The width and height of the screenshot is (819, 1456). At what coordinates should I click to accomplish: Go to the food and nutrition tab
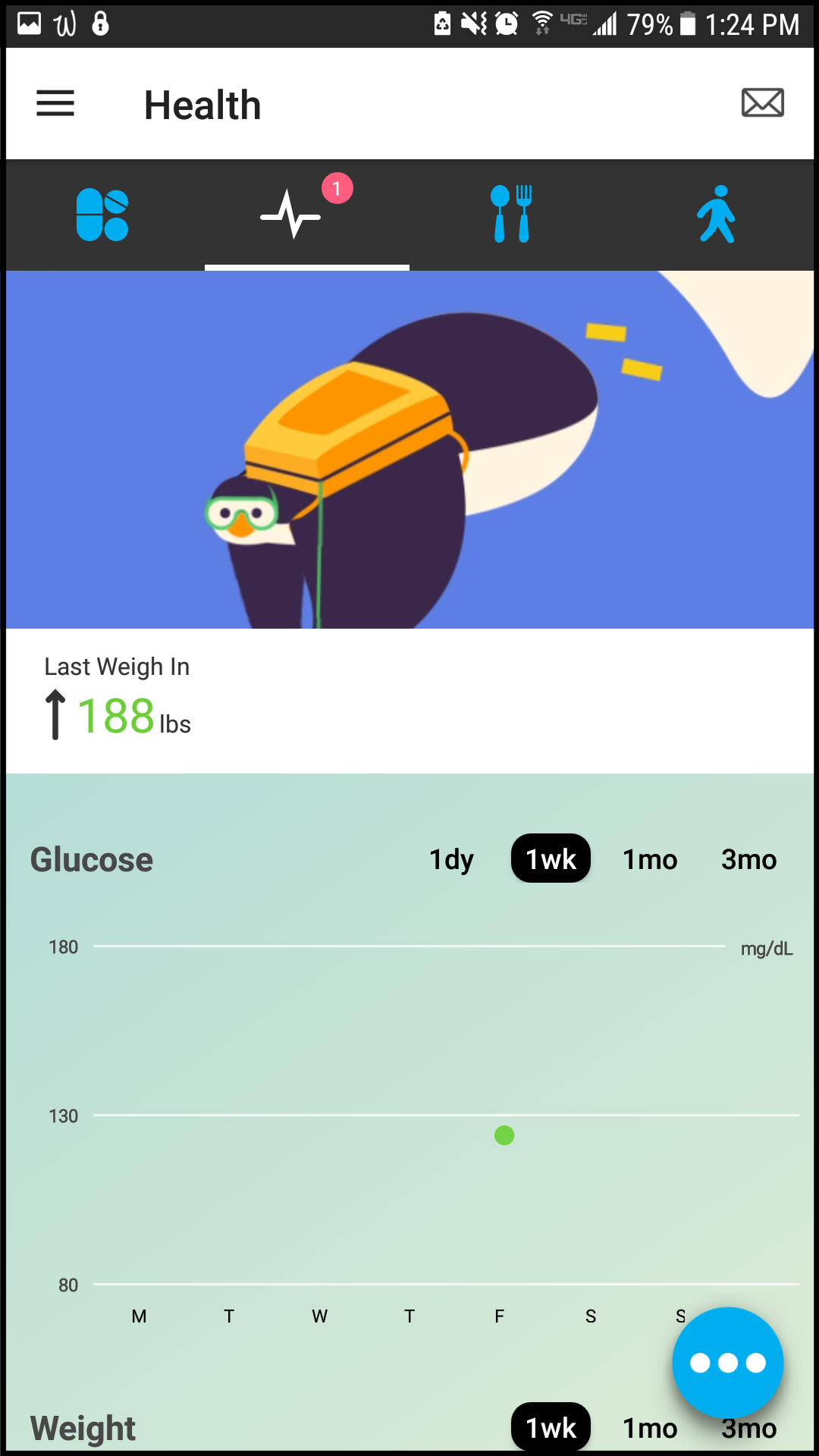coord(512,215)
